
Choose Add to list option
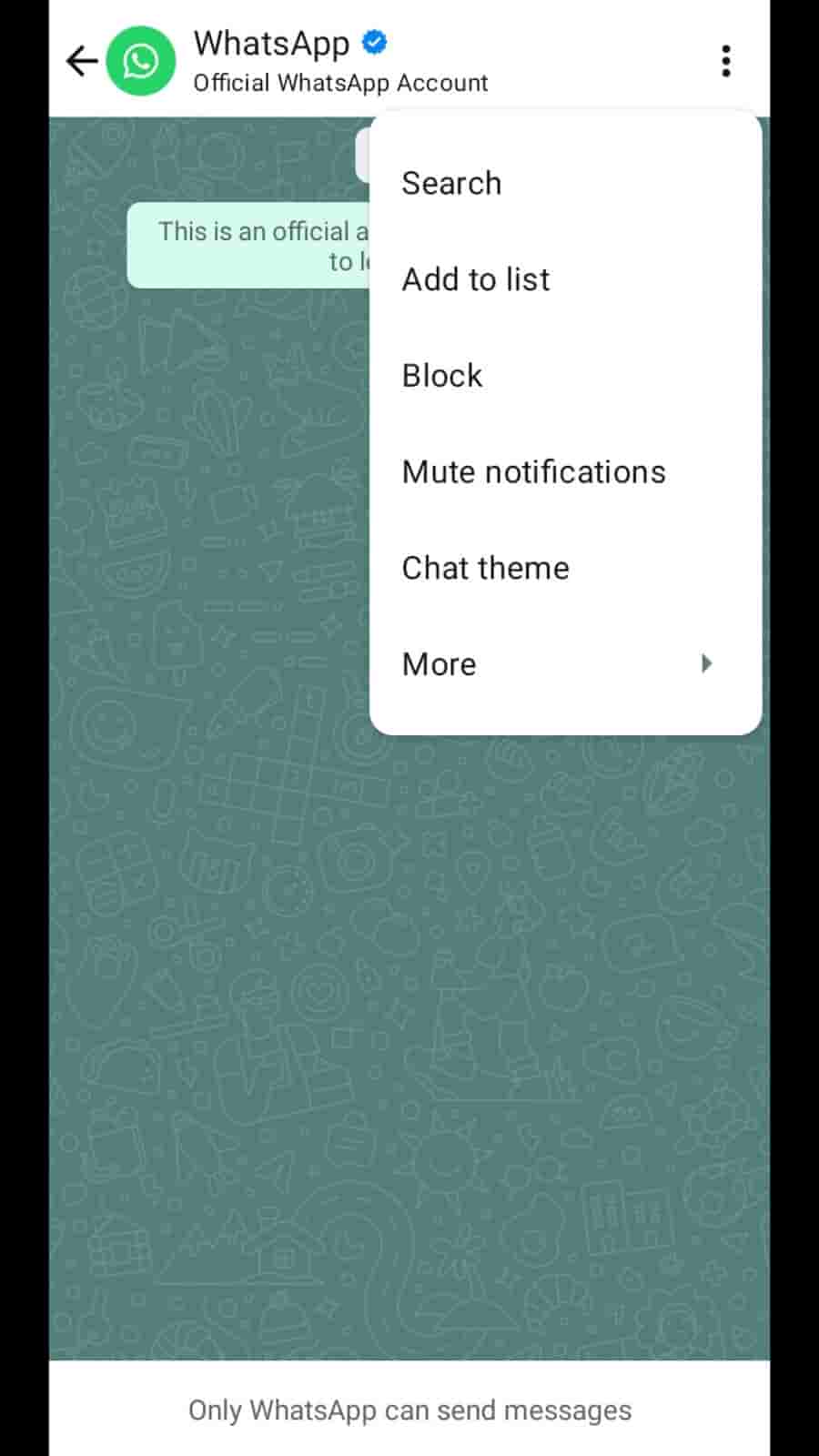point(476,279)
